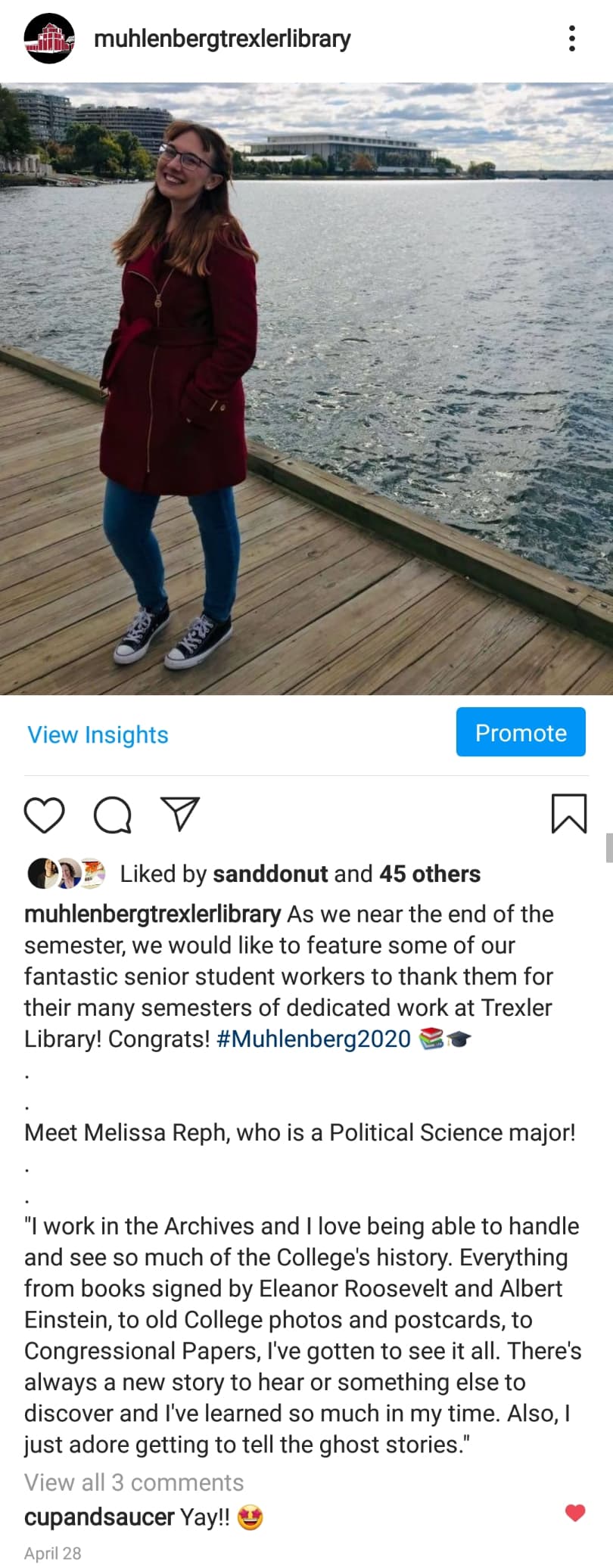613x1568 pixels.
Task: Like the post with the heart icon
Action: click(45, 815)
